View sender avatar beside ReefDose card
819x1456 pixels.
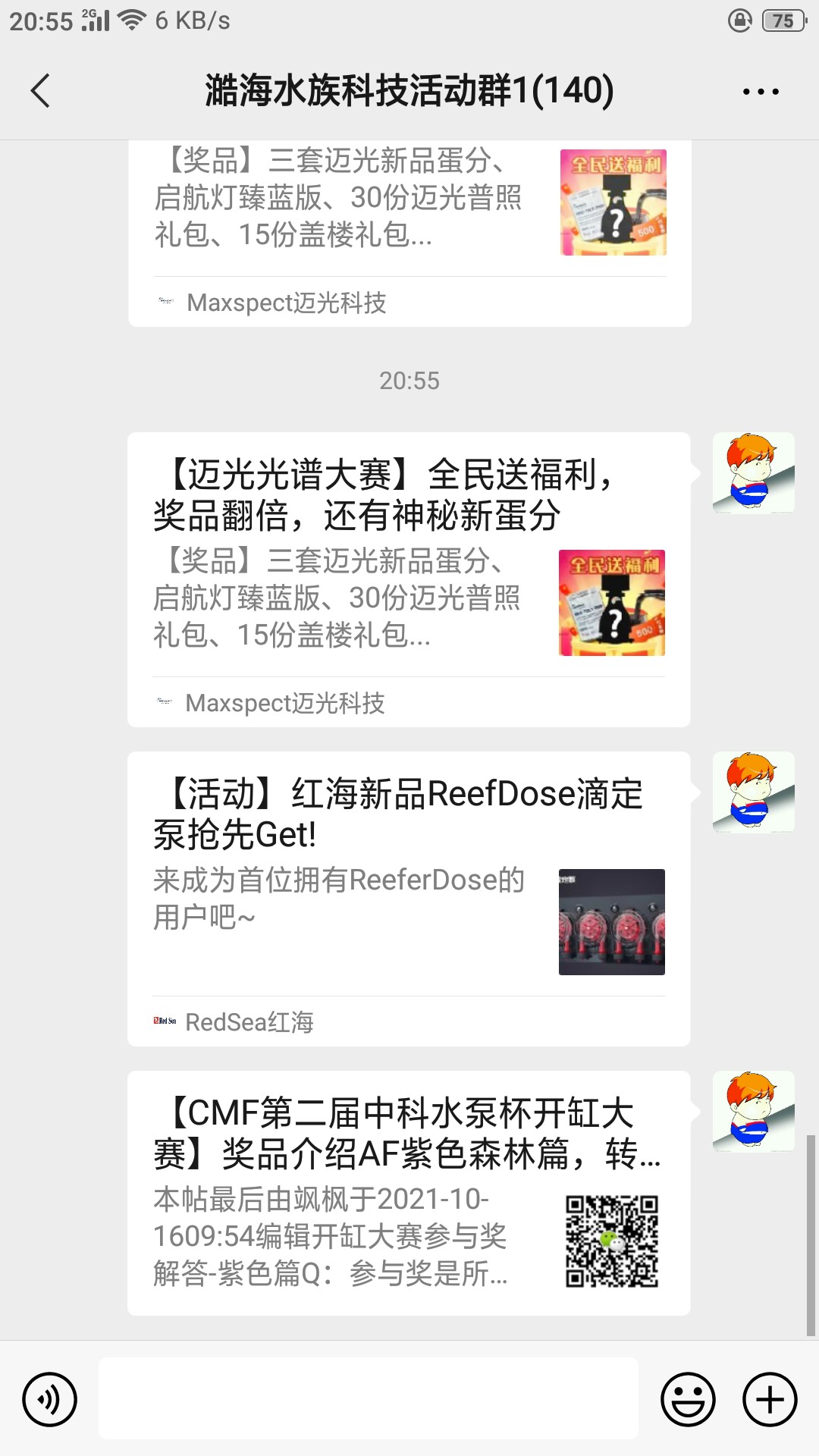click(x=753, y=792)
